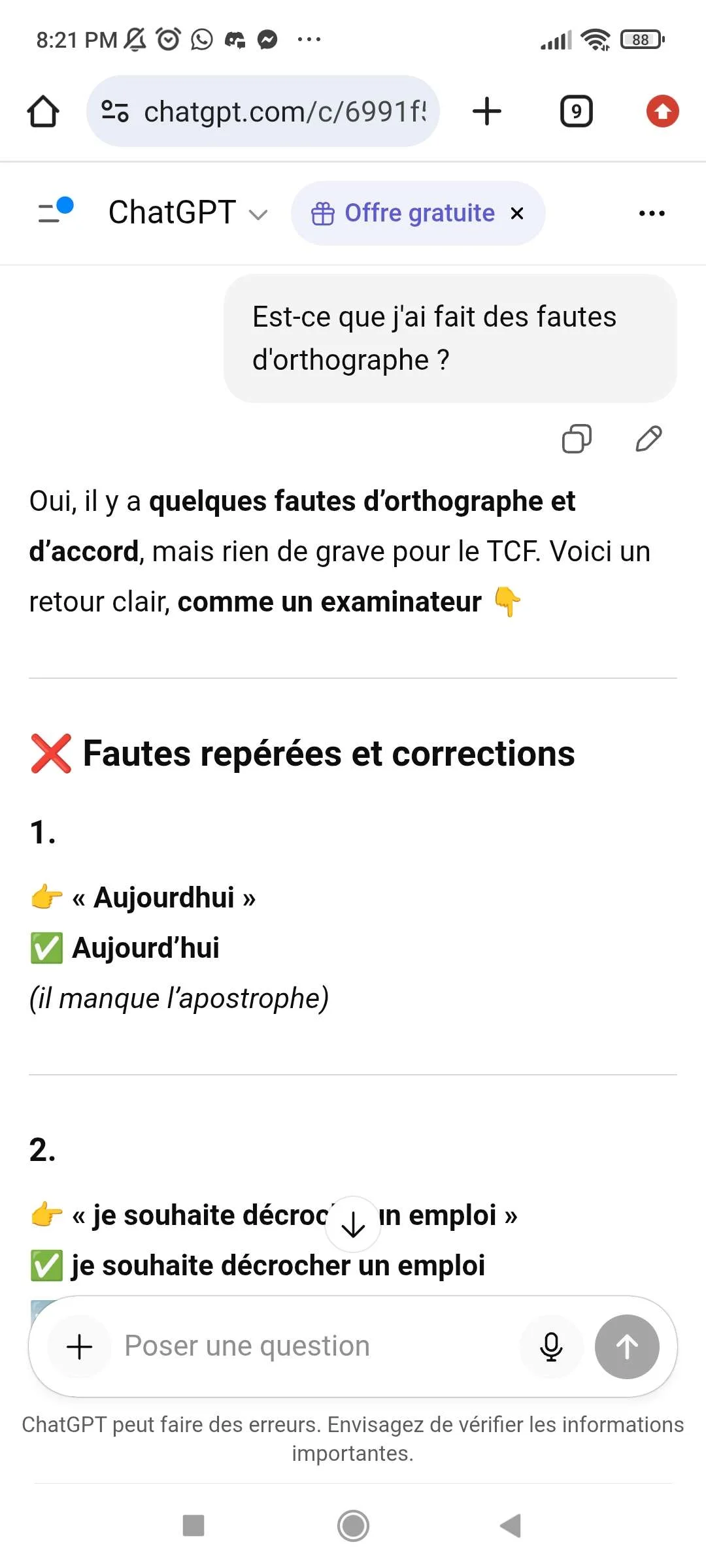This screenshot has width=706, height=1568.
Task: Open the Offre gratuite promotion
Action: [418, 213]
